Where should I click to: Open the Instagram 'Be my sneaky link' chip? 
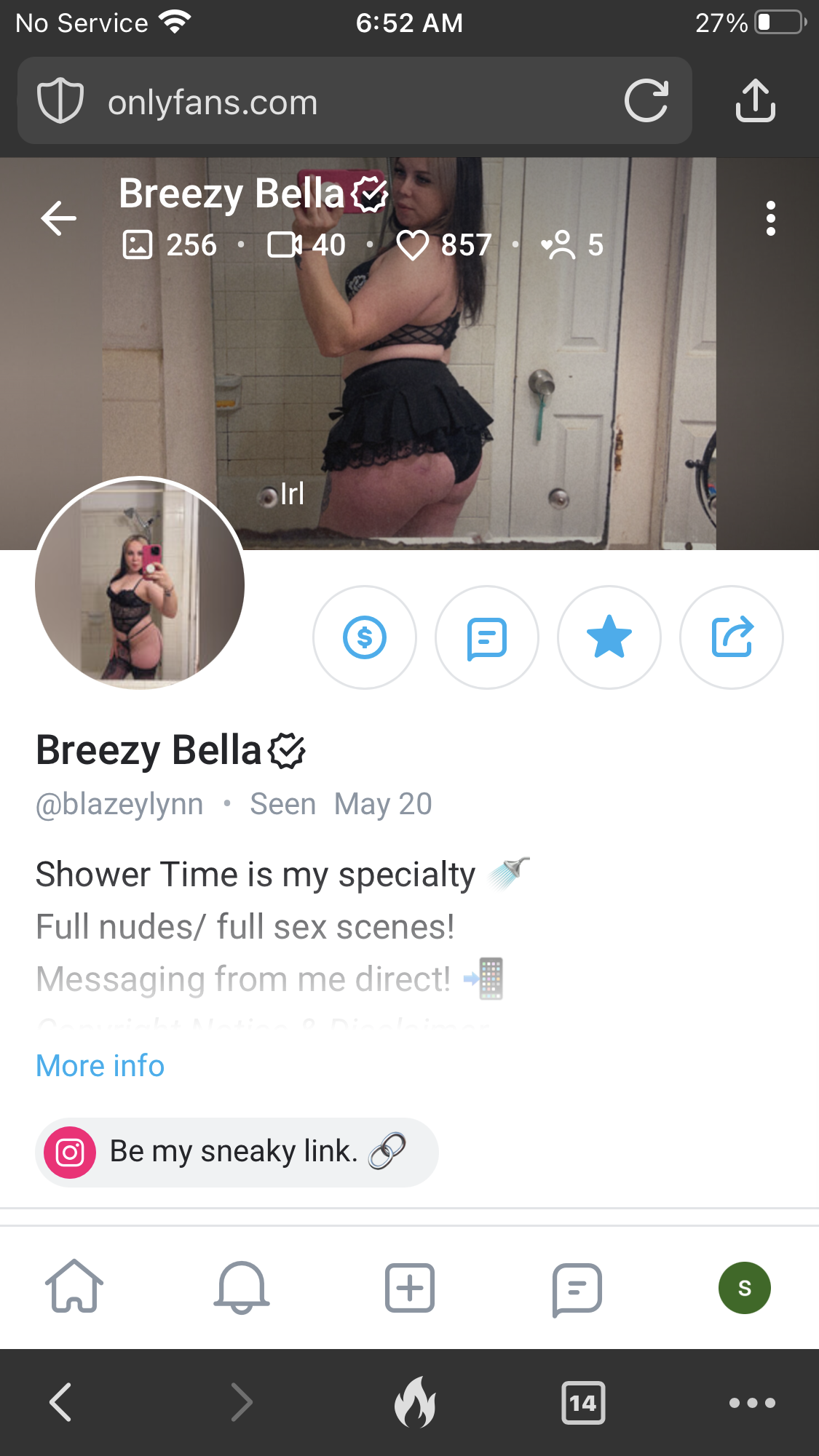click(x=237, y=1153)
